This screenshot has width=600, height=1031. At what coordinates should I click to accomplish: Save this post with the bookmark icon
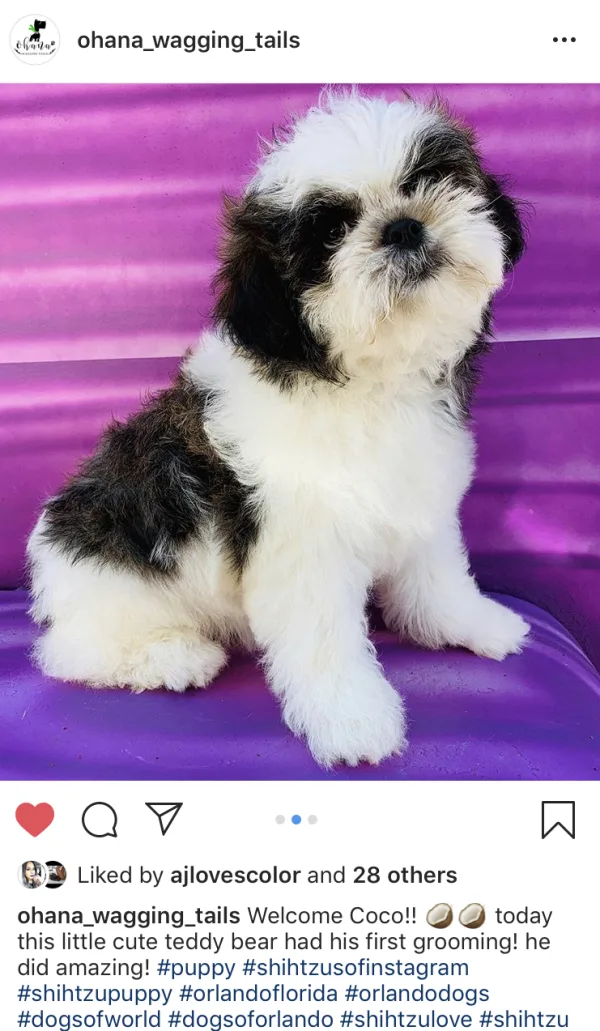558,820
